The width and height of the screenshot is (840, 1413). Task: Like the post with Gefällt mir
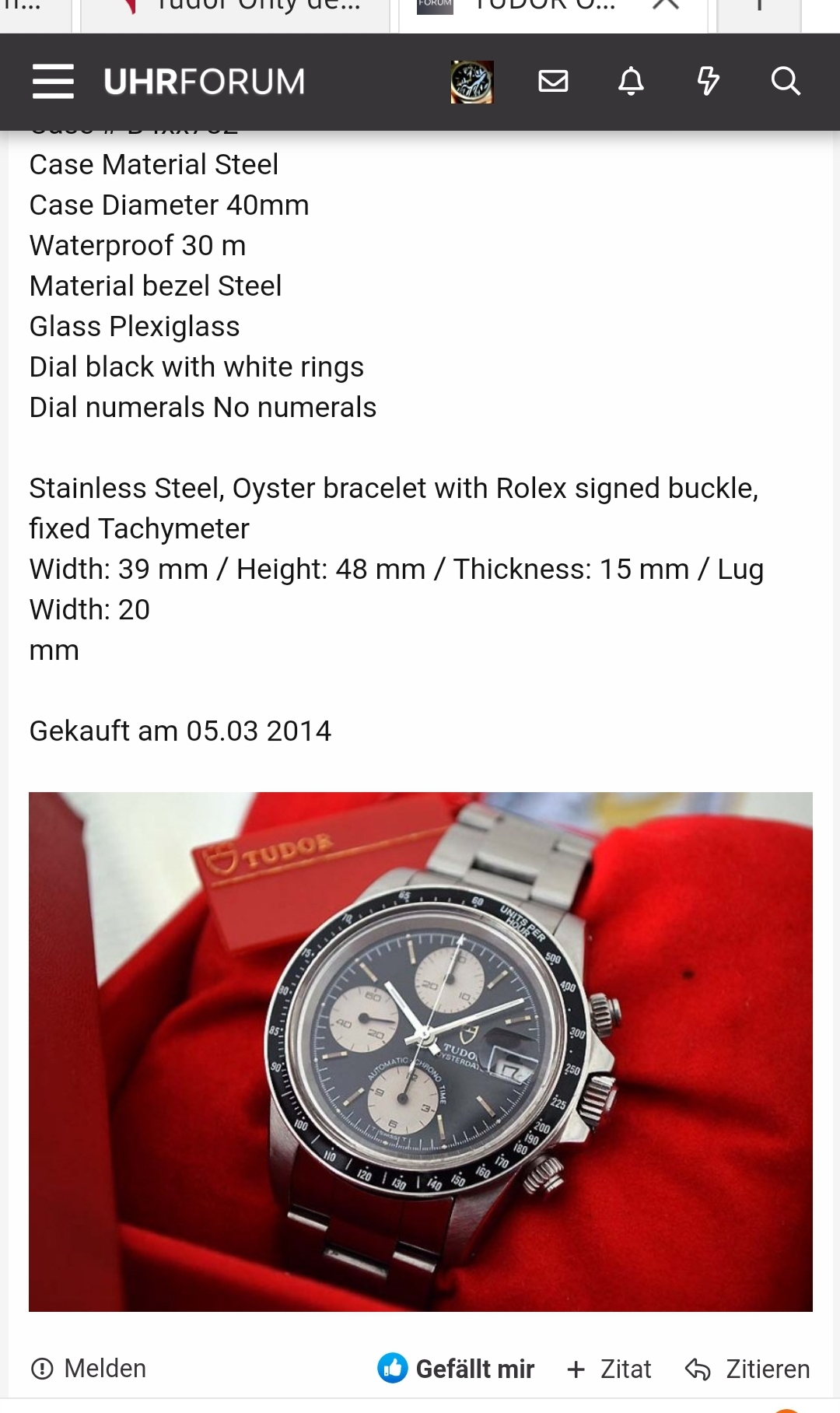coord(456,1369)
